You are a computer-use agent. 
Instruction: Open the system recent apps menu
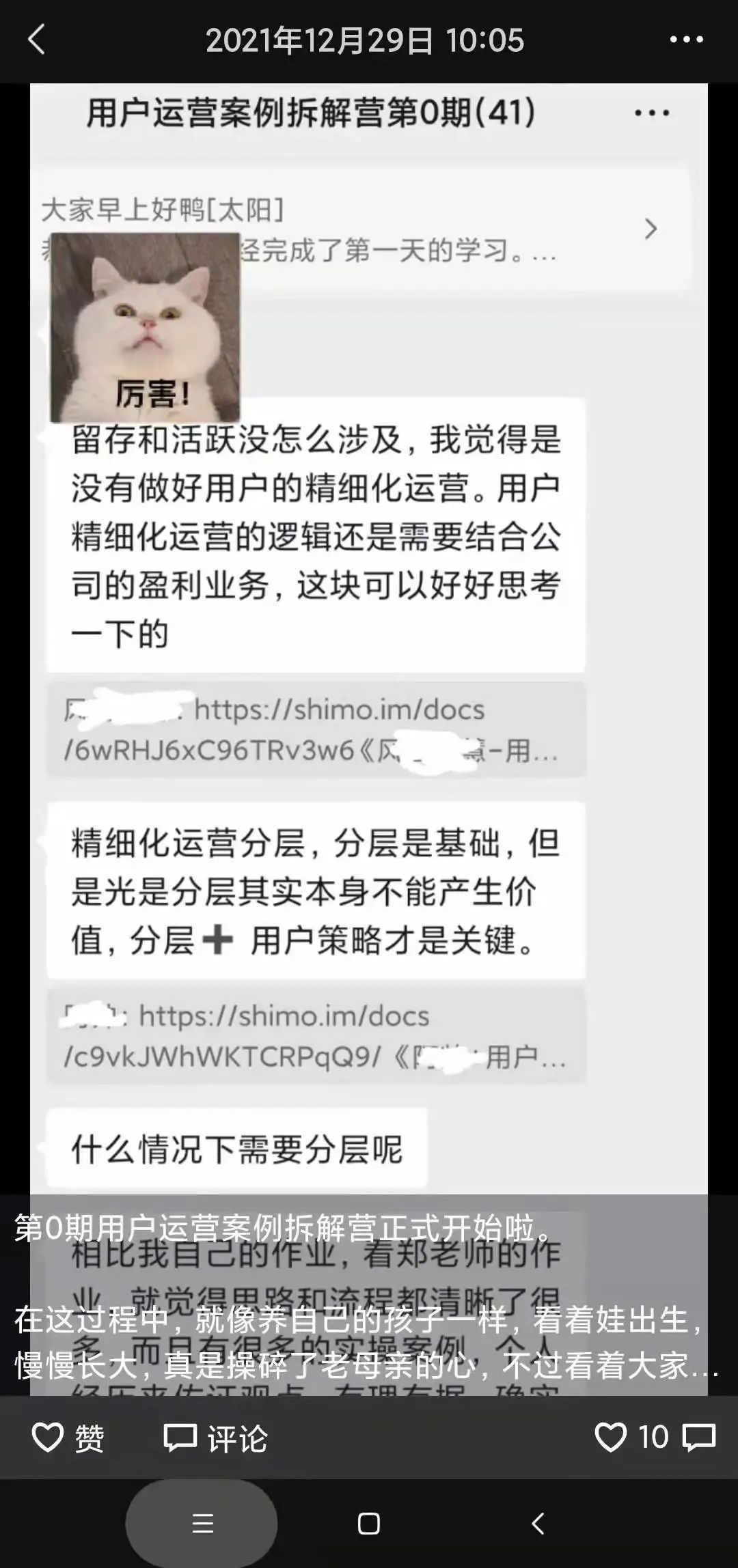coord(202,1524)
